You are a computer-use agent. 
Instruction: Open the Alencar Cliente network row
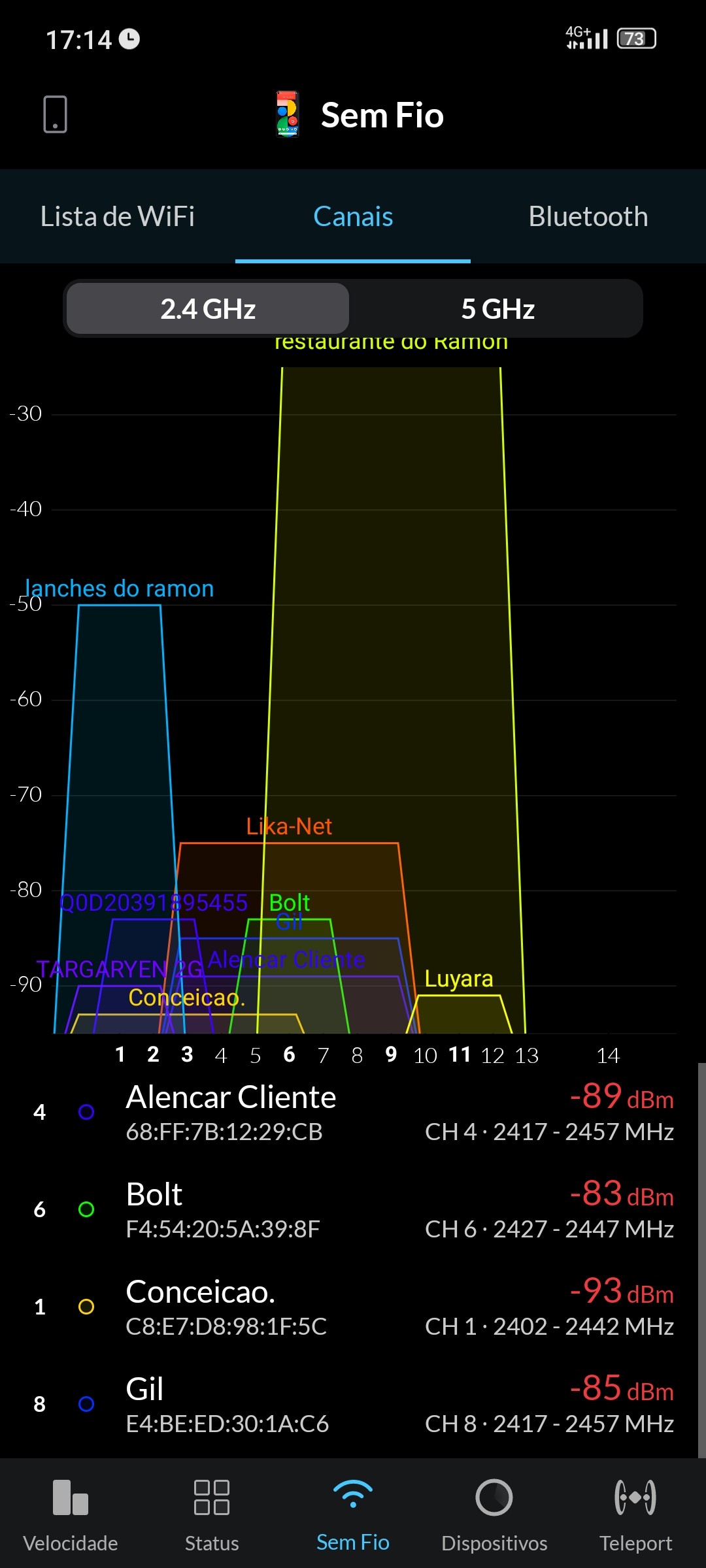click(353, 1112)
